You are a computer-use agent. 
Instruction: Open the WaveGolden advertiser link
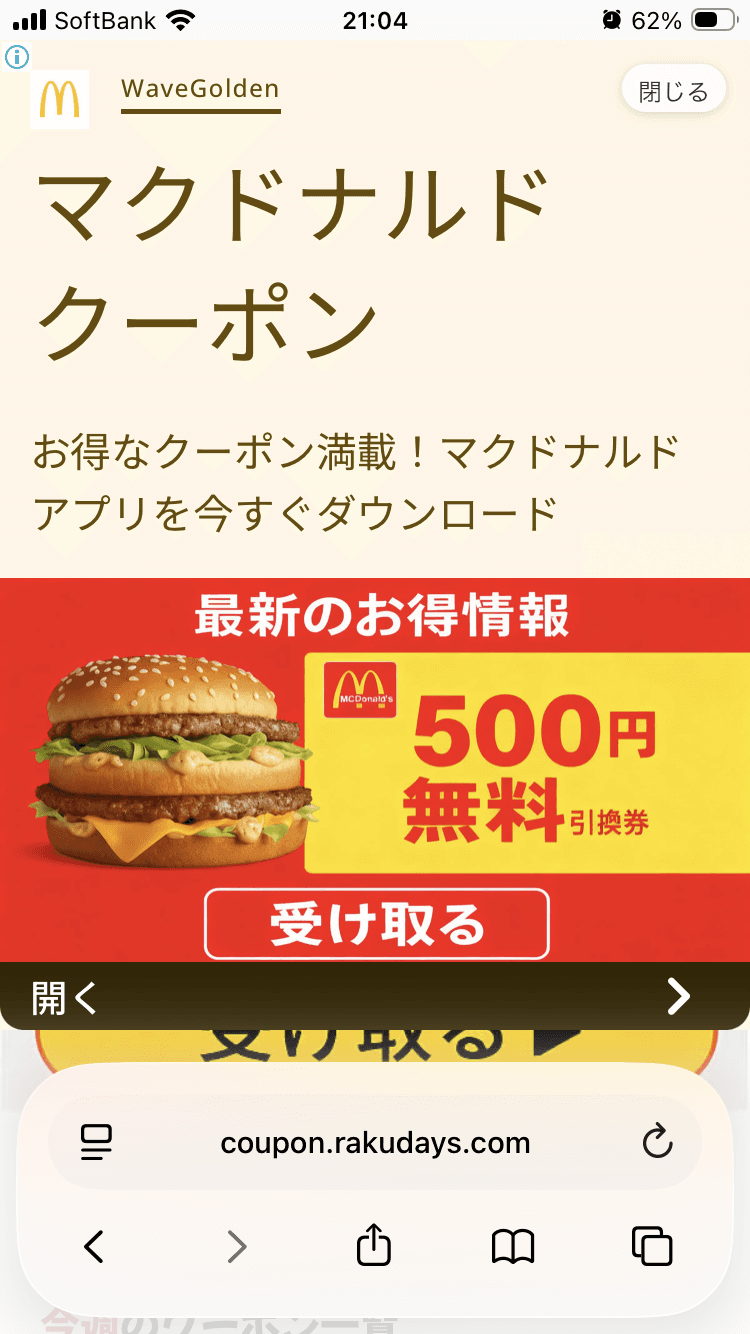200,90
